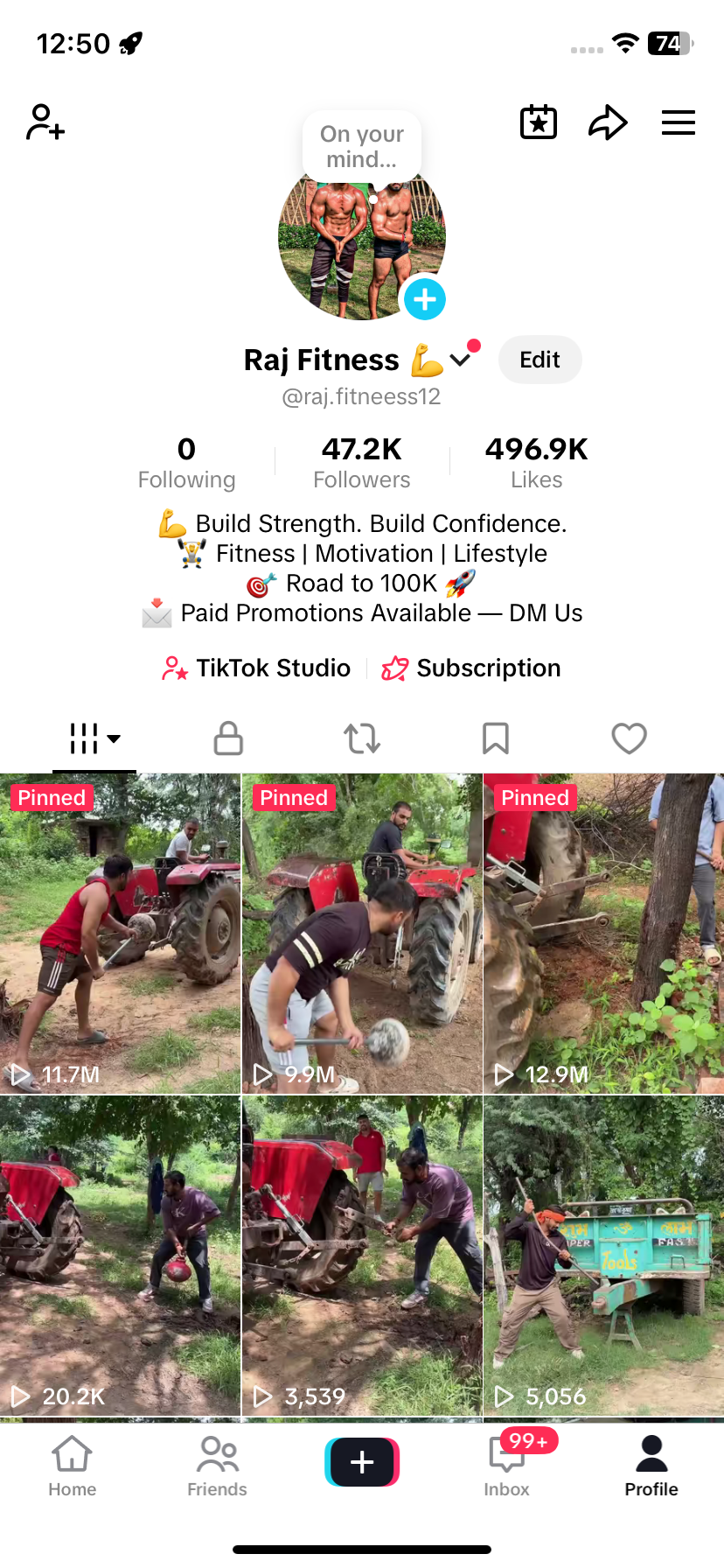724x1568 pixels.
Task: Go to the Home tab
Action: click(73, 1467)
